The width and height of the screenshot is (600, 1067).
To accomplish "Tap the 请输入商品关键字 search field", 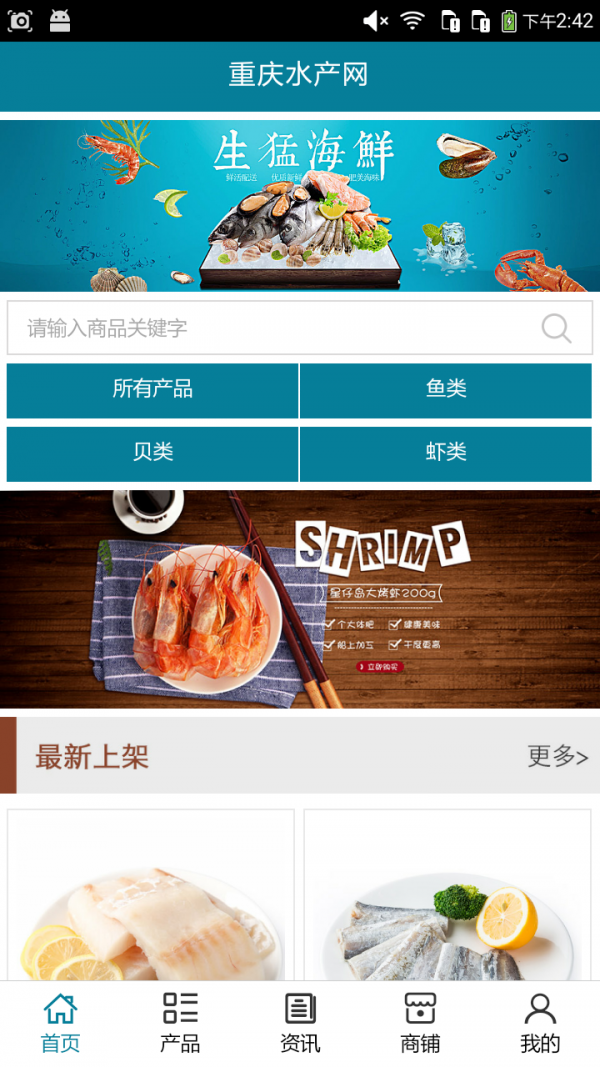I will pos(270,328).
